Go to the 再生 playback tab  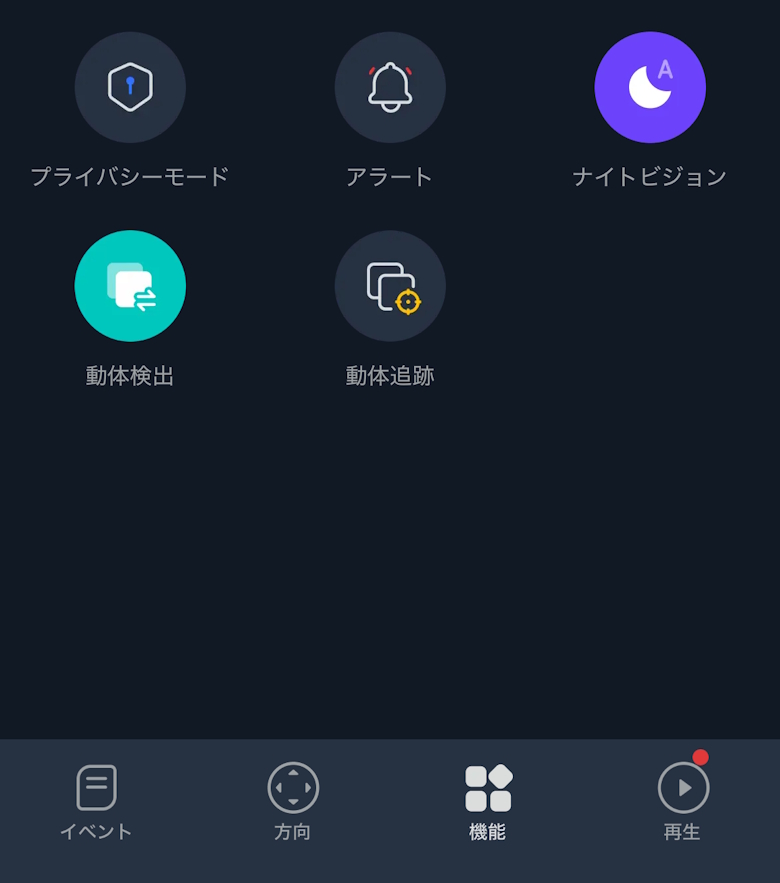(x=683, y=802)
